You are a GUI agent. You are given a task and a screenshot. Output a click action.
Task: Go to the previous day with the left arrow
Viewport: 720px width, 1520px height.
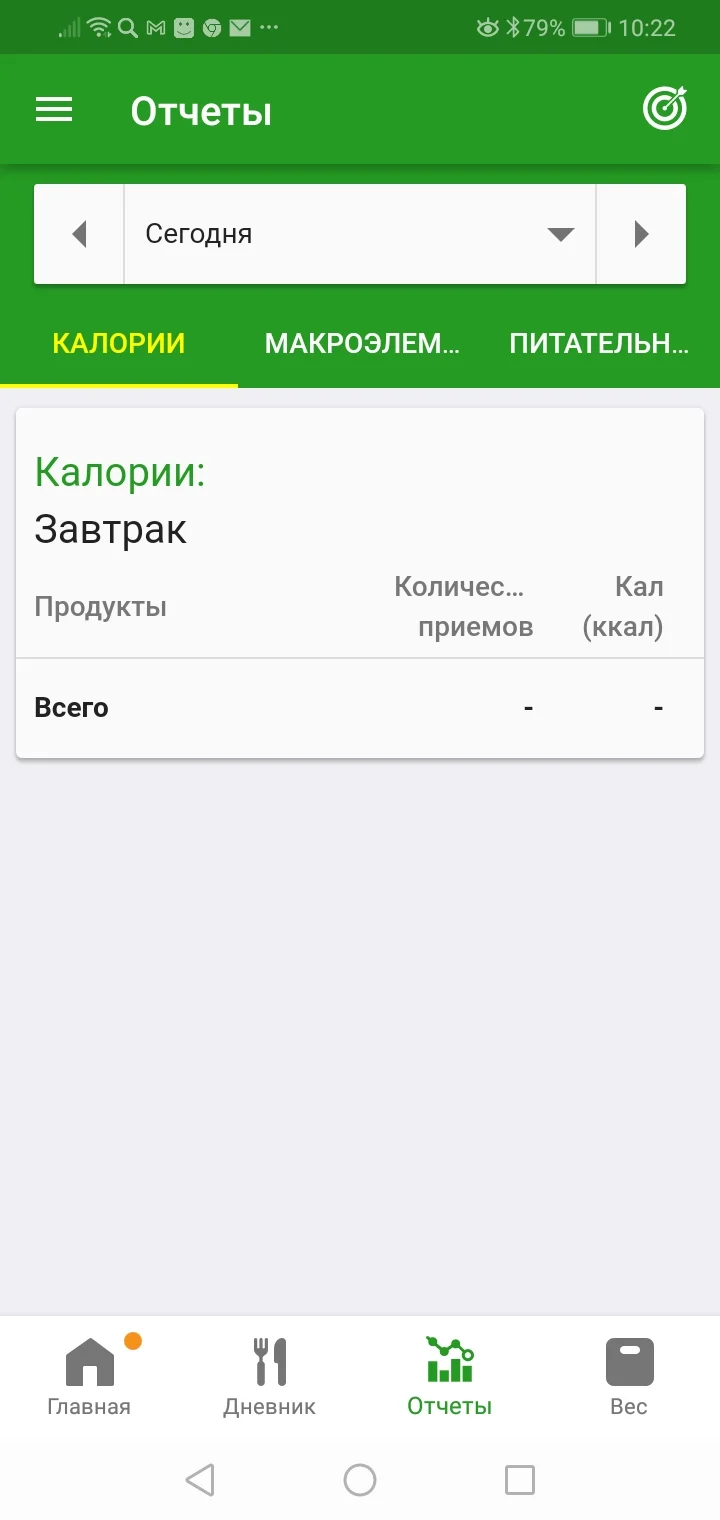click(79, 233)
